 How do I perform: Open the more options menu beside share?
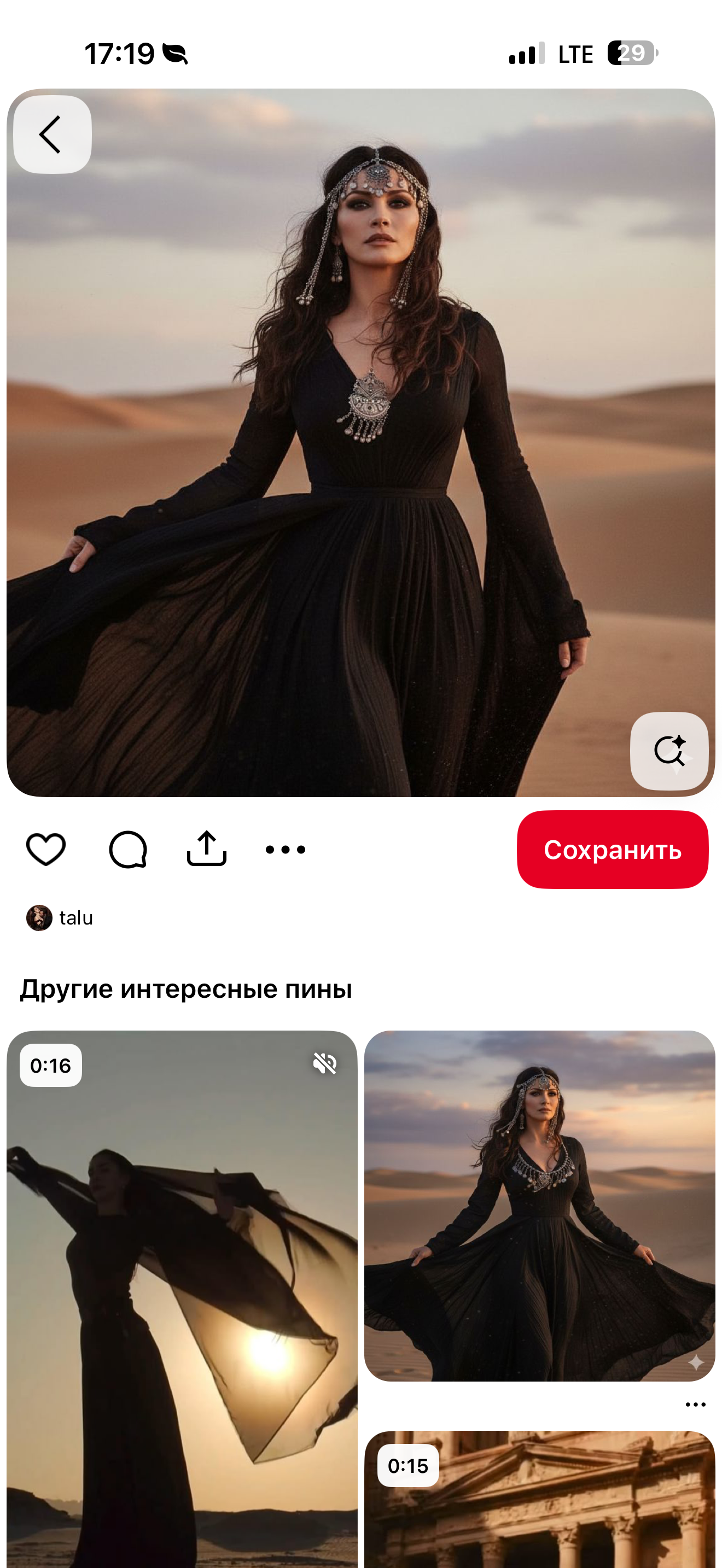click(x=286, y=850)
